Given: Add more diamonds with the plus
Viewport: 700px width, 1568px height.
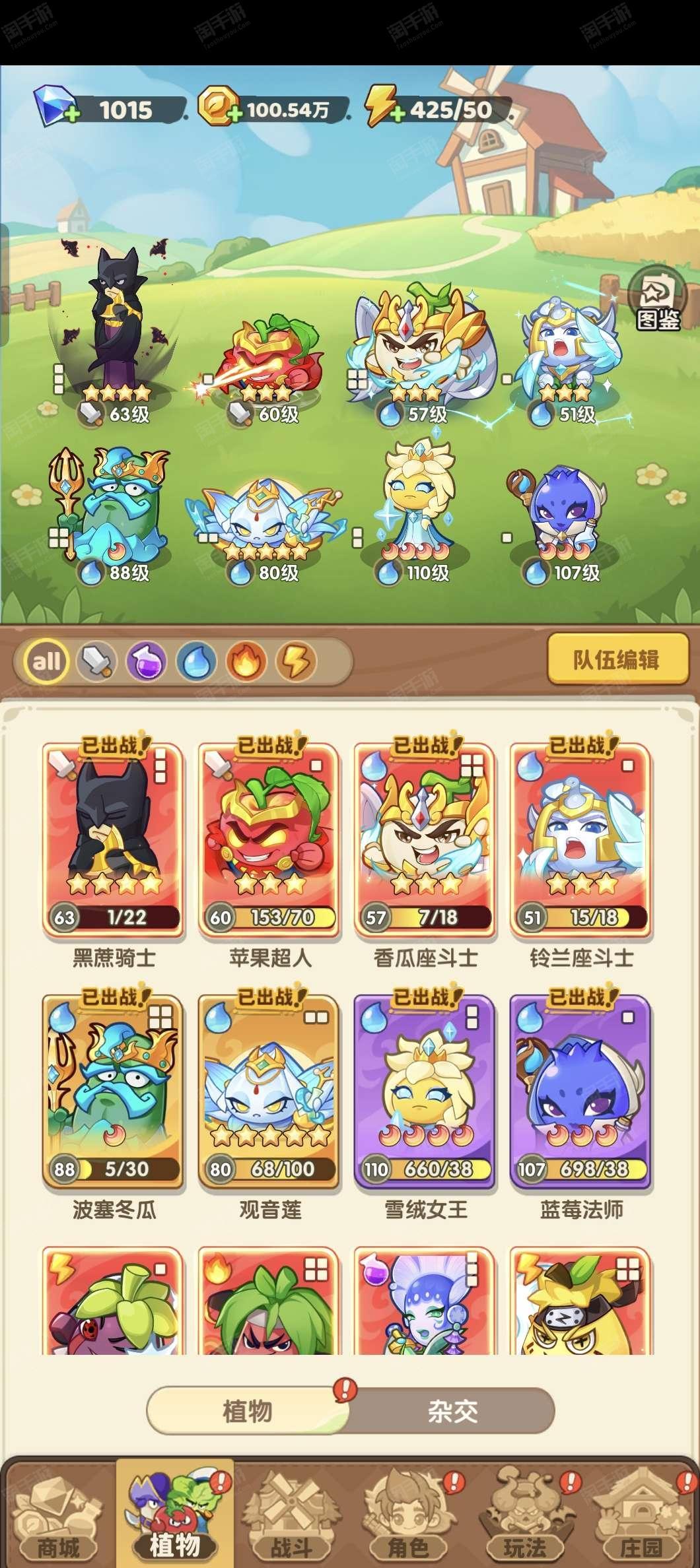Looking at the screenshot, I should click(72, 114).
